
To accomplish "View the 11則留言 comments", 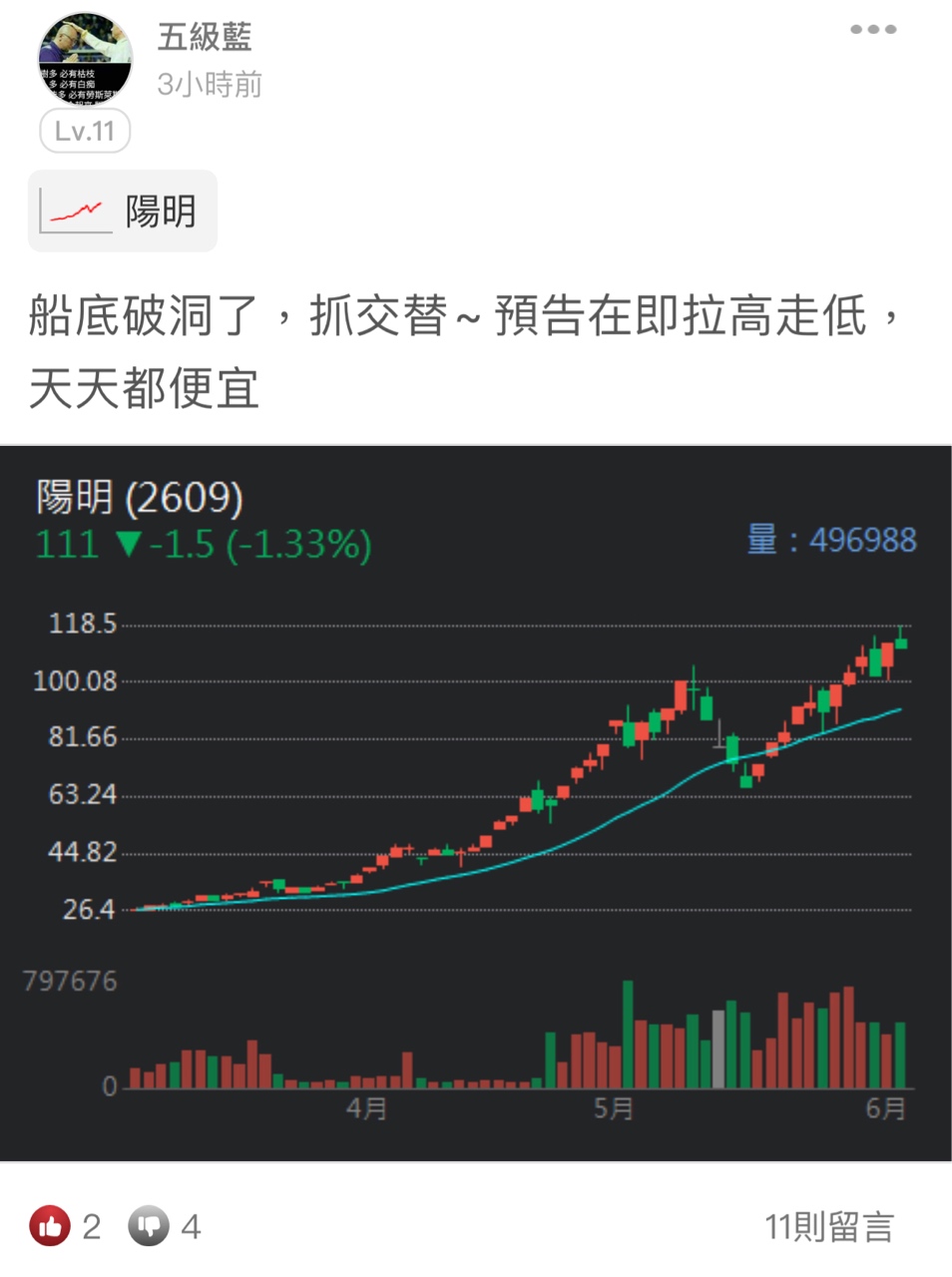I will [x=828, y=1226].
